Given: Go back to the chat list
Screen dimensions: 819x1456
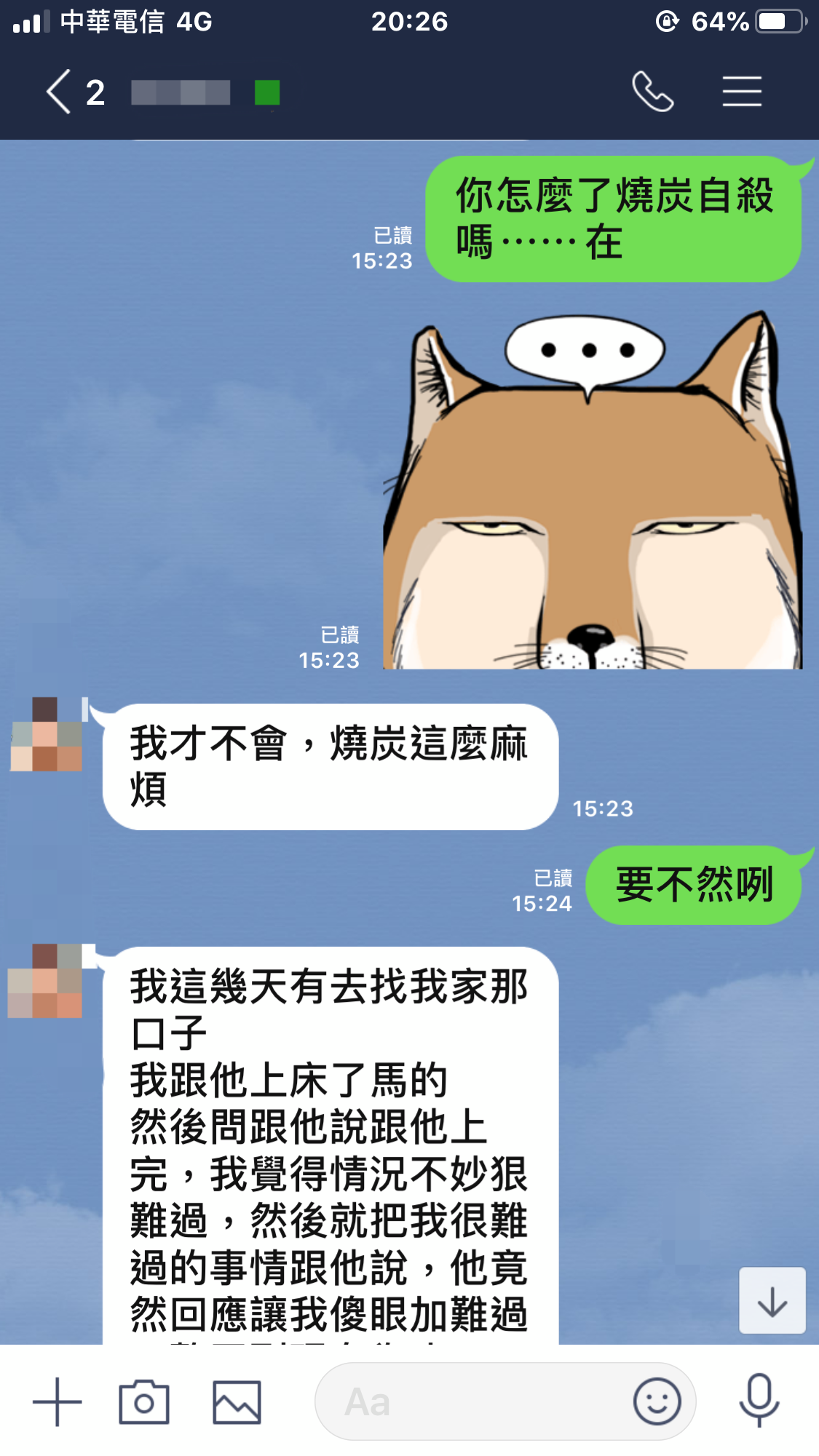Looking at the screenshot, I should point(60,92).
